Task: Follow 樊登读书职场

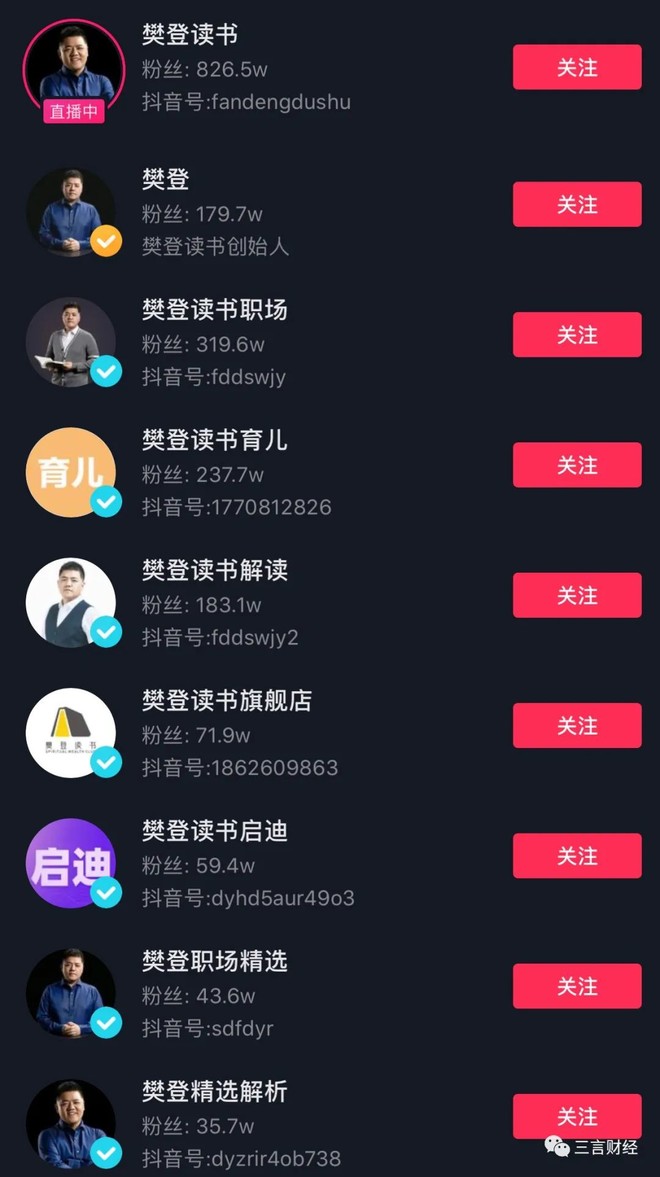Action: pos(577,334)
